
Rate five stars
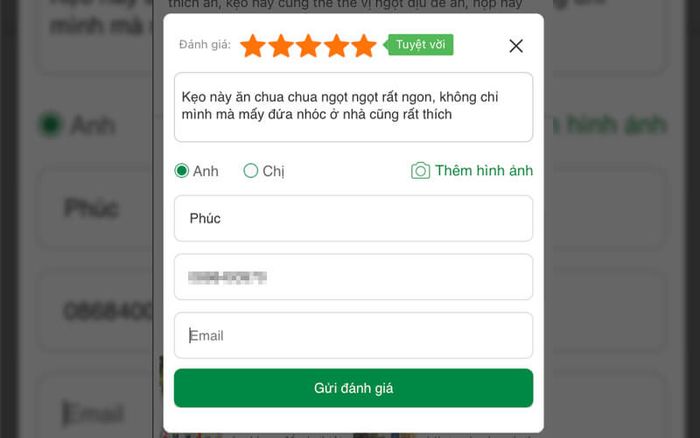tap(364, 46)
